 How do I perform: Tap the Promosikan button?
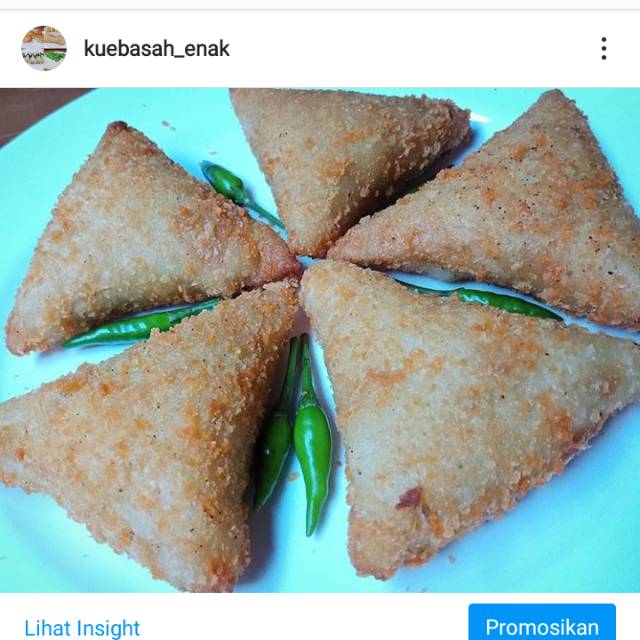[x=542, y=624]
